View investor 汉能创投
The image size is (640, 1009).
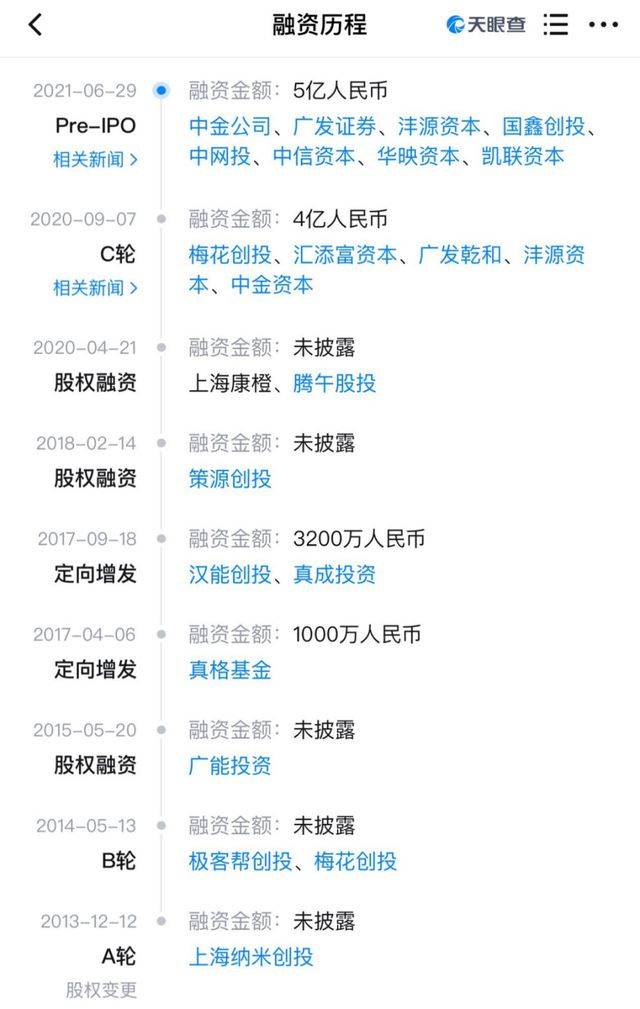229,575
